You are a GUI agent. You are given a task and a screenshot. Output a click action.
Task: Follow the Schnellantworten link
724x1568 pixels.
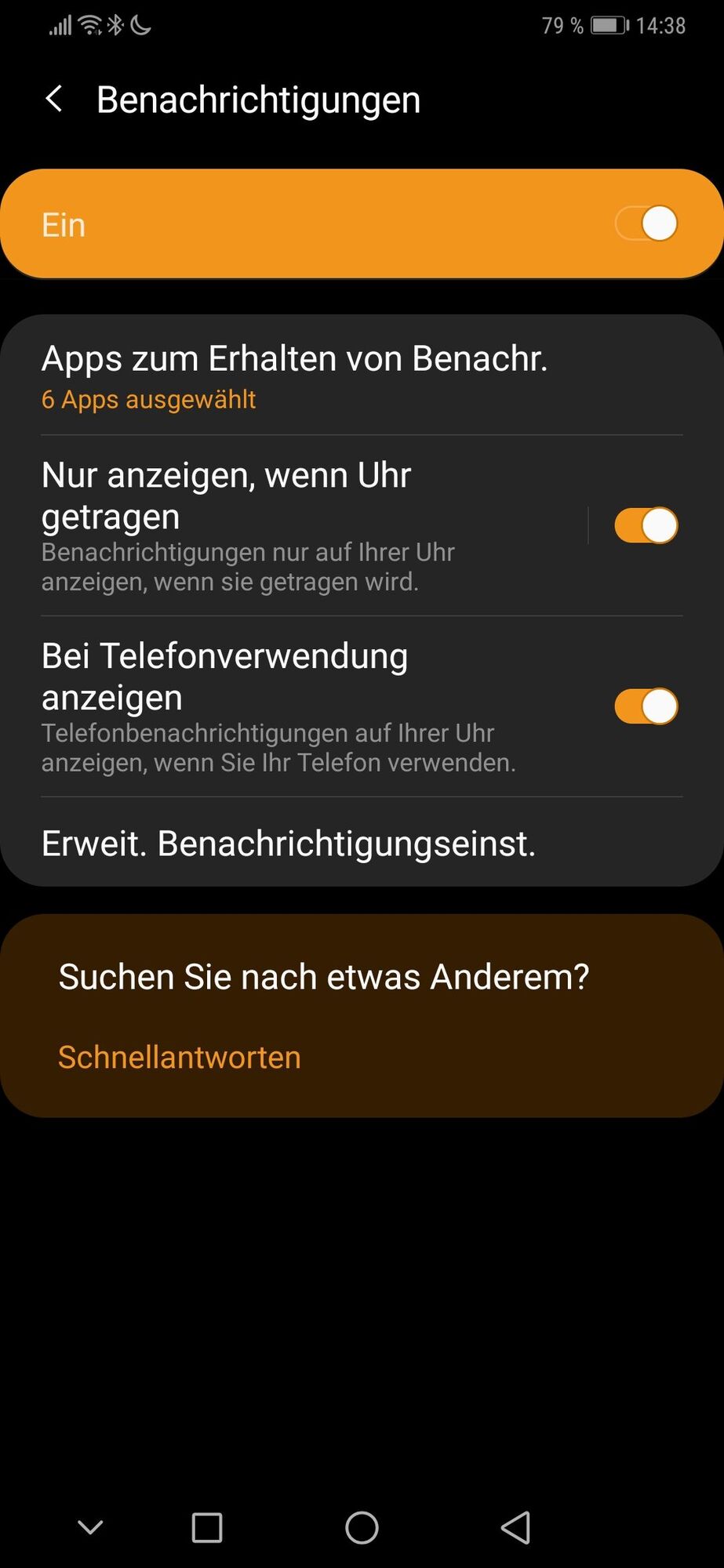tap(180, 1057)
